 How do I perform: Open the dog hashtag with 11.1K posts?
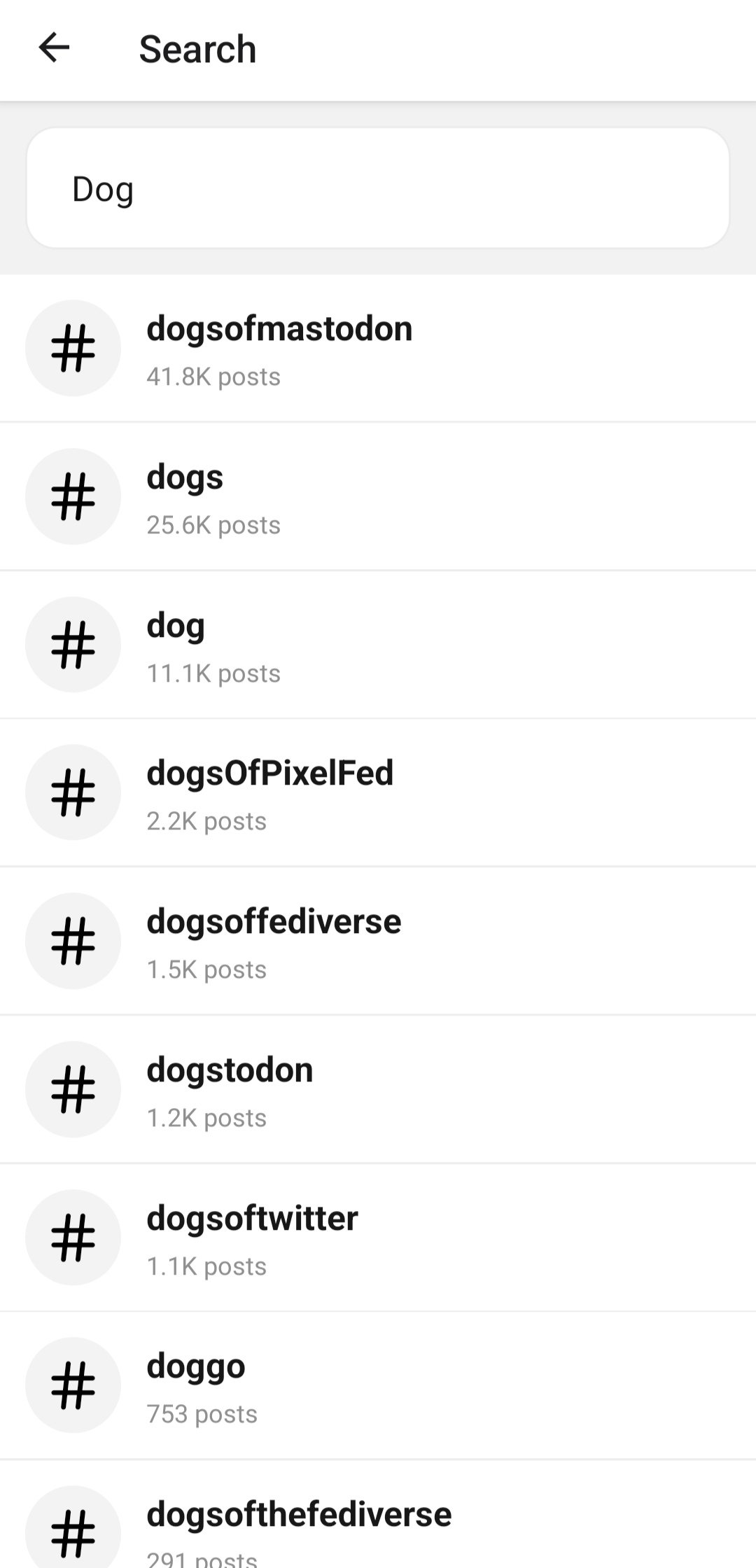click(213, 645)
